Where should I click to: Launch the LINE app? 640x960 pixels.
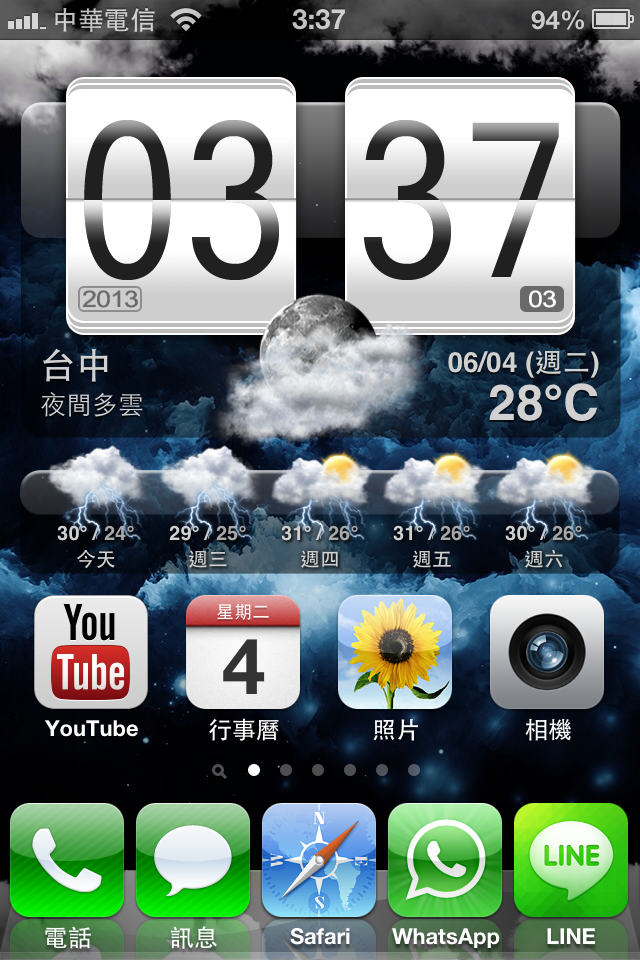[x=571, y=860]
